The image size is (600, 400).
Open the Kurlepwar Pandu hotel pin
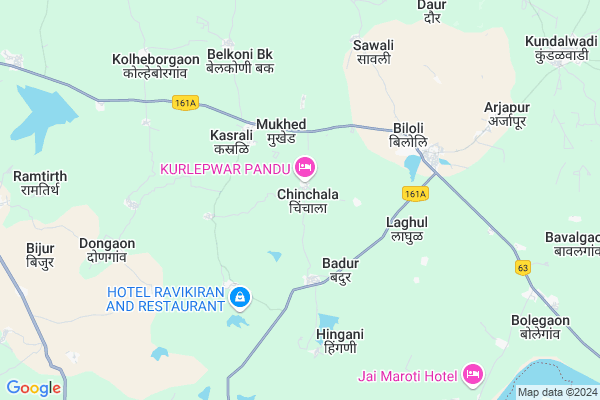(x=305, y=166)
